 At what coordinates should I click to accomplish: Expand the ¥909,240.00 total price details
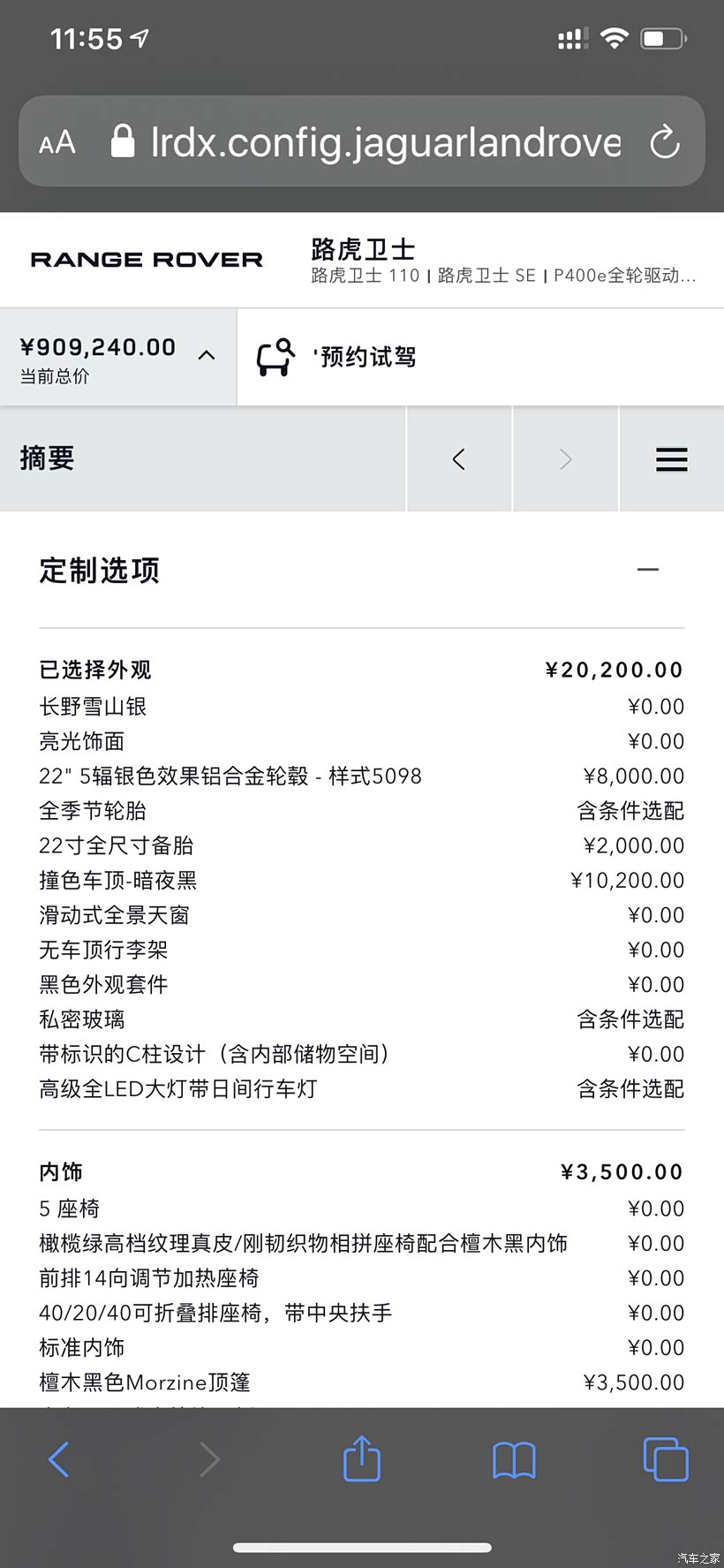coord(206,355)
